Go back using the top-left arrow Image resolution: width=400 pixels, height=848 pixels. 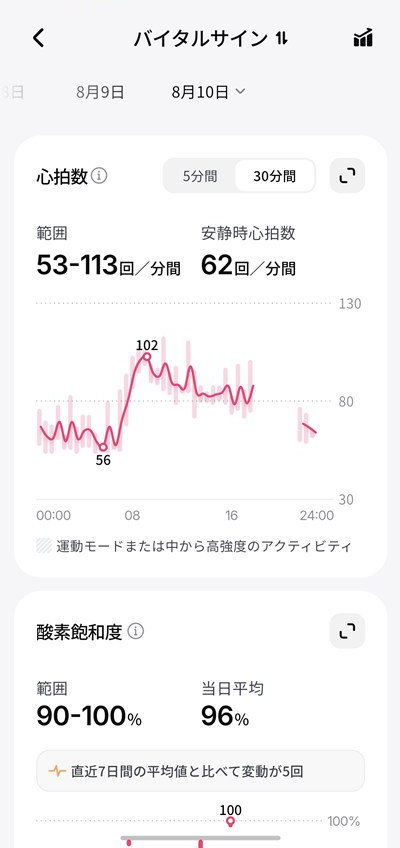tap(38, 38)
